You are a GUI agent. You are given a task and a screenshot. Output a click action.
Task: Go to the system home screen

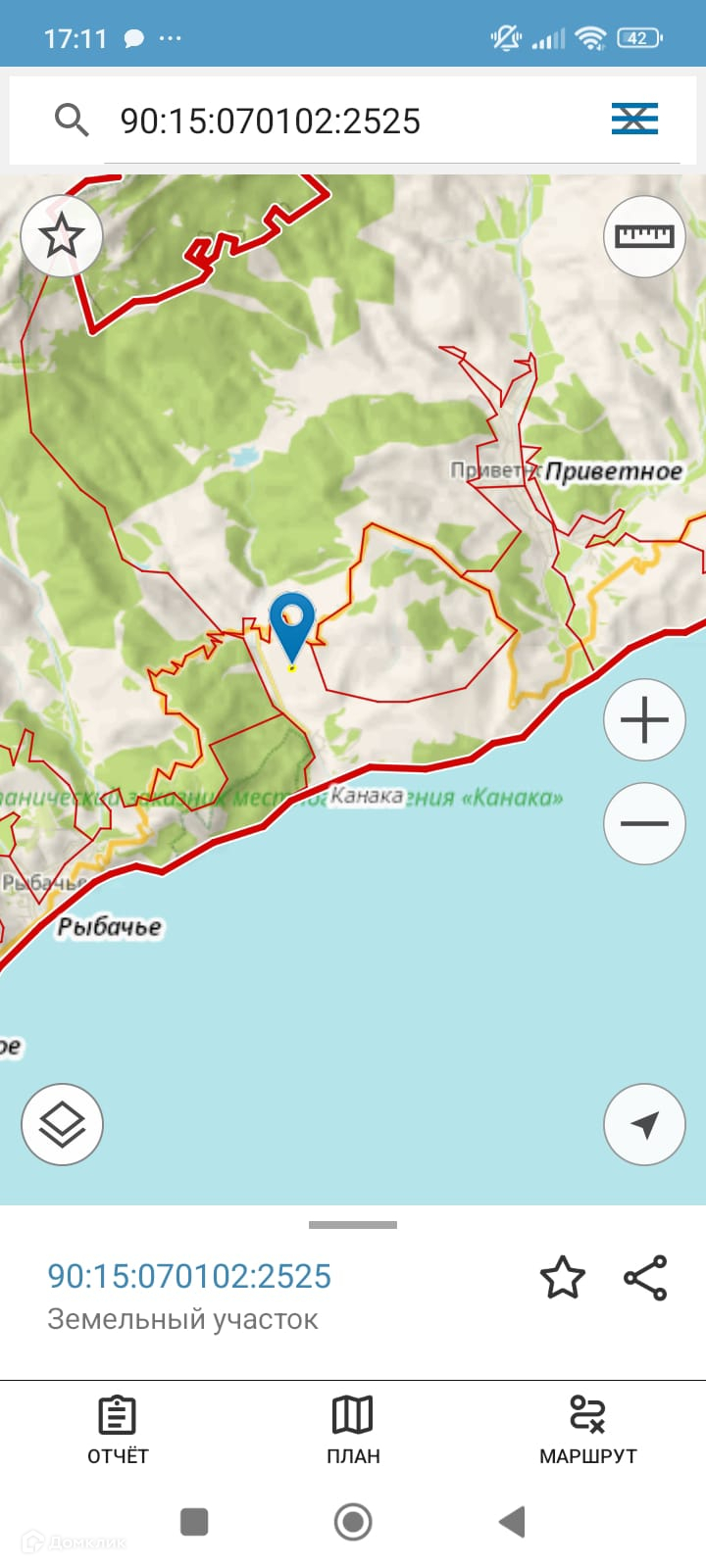tap(353, 1522)
